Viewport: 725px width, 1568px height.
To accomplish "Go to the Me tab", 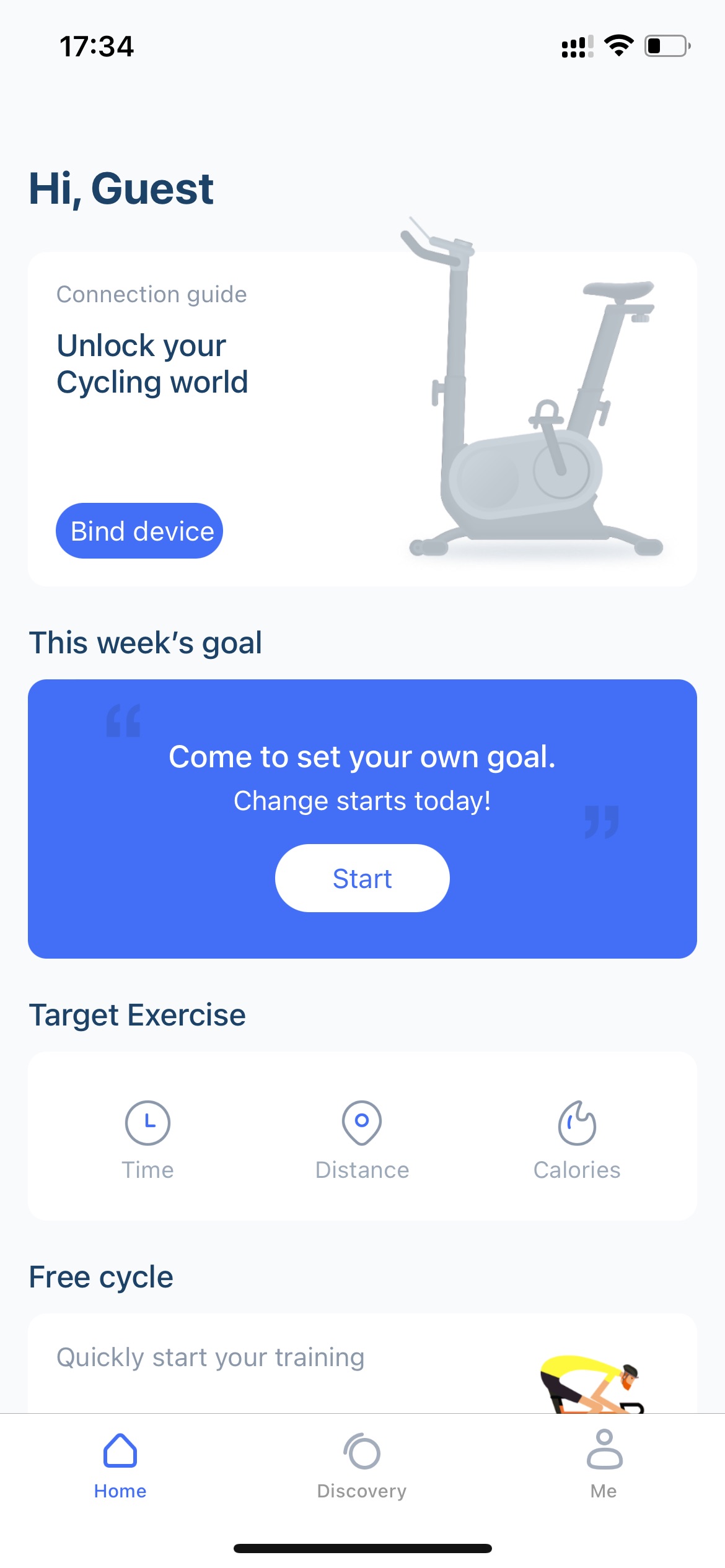I will pos(604,1465).
